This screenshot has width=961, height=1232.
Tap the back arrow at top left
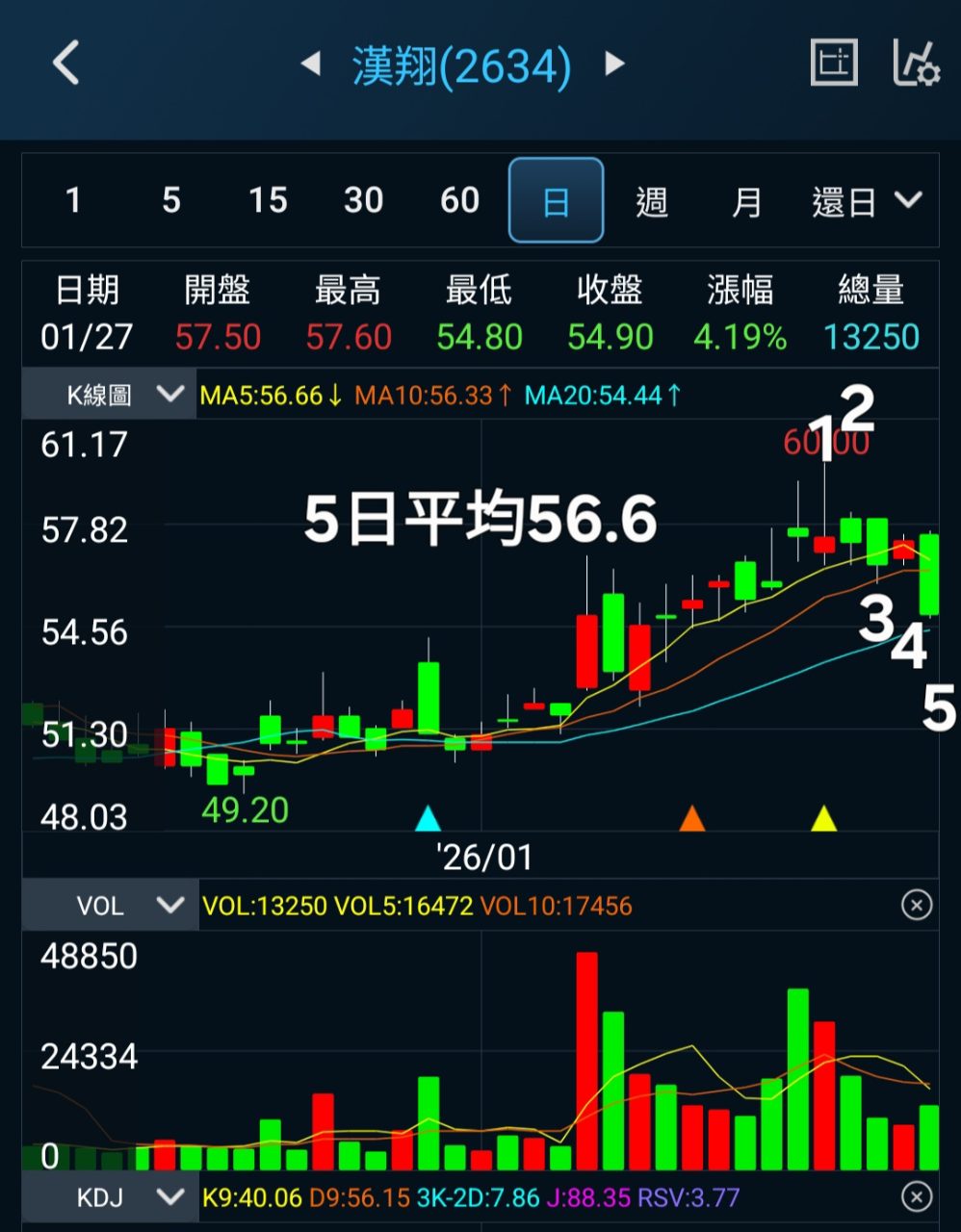64,64
